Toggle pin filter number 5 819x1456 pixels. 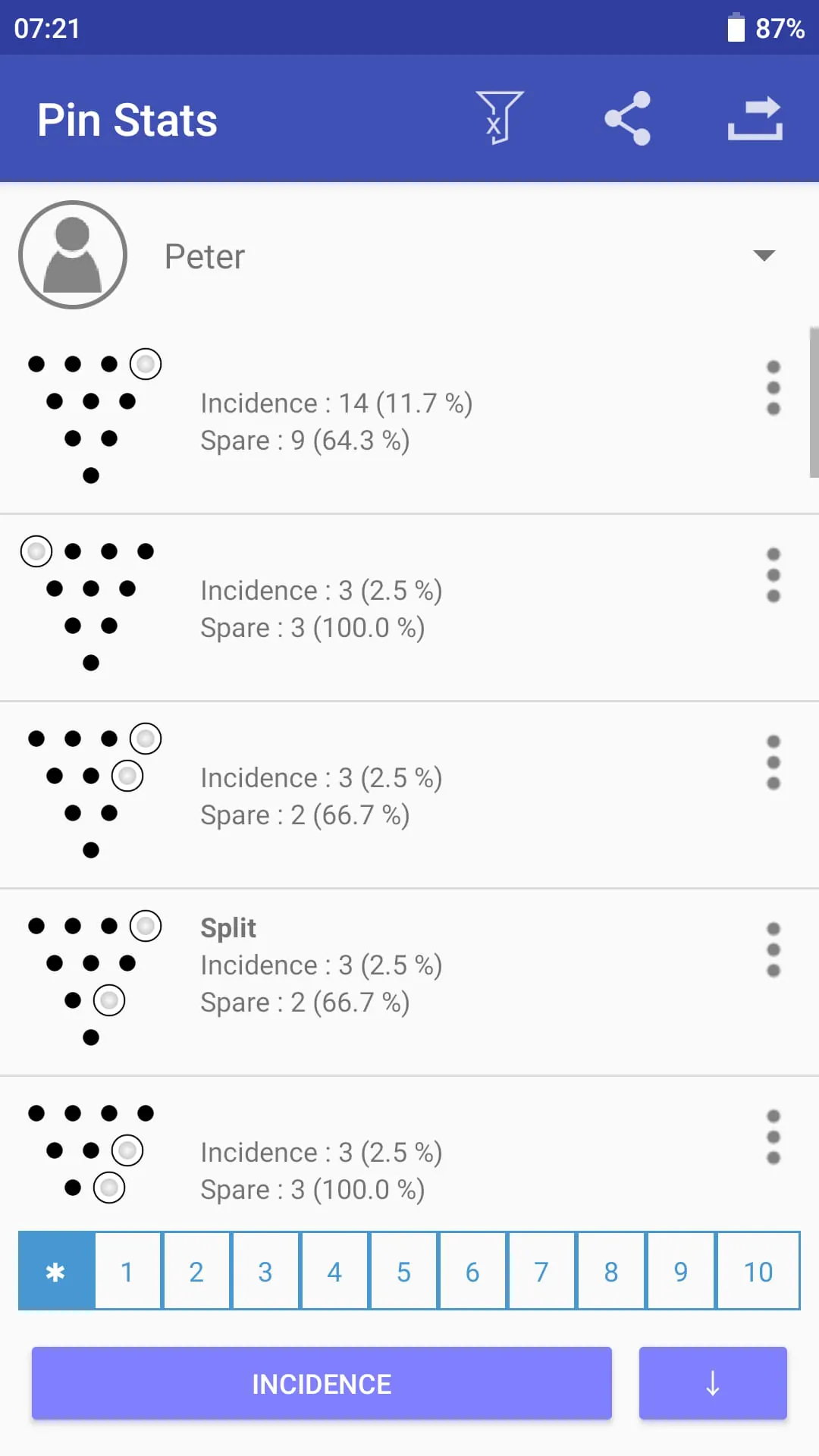point(403,1271)
